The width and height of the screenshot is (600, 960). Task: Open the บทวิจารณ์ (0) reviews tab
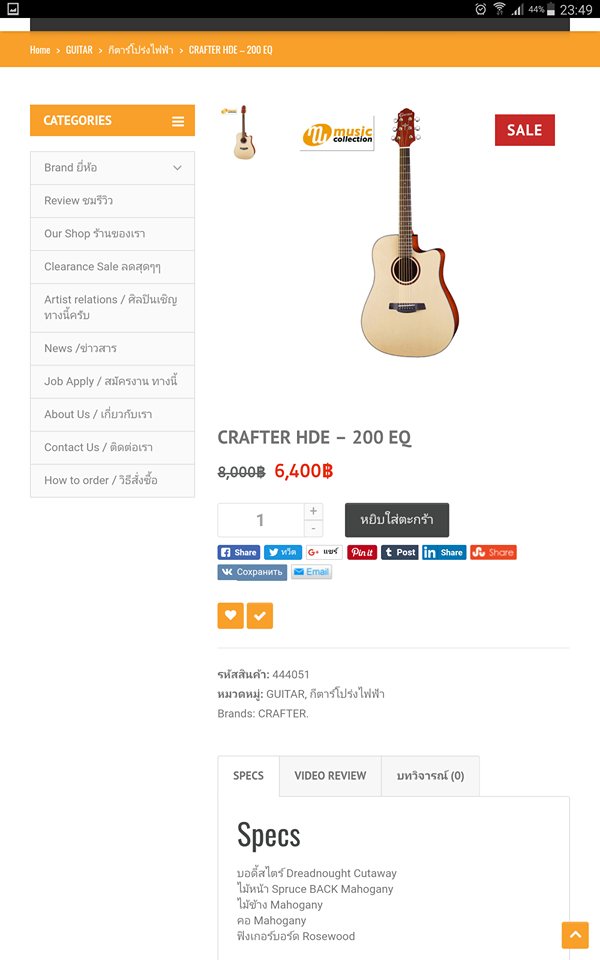click(x=430, y=775)
